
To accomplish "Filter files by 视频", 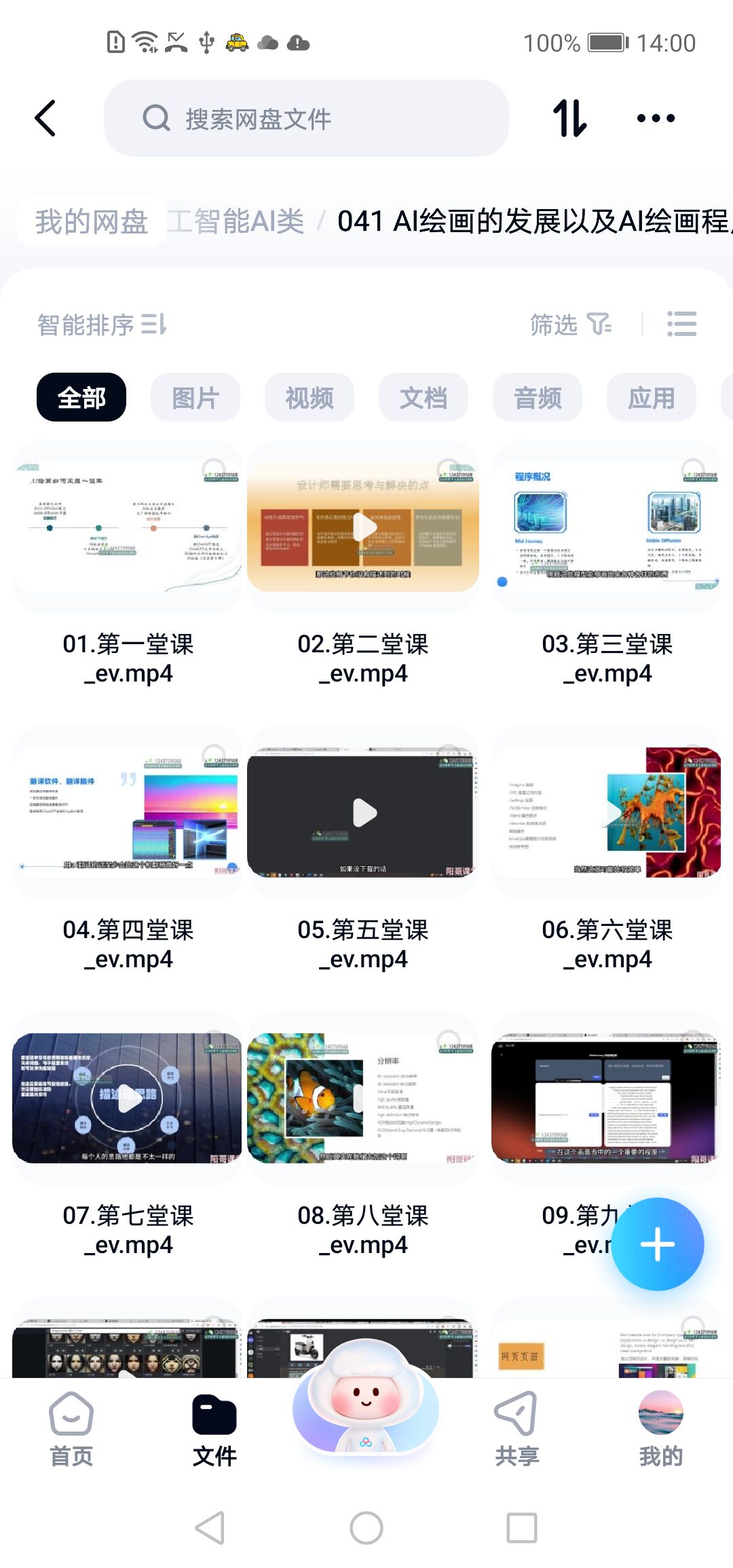I will coord(309,397).
